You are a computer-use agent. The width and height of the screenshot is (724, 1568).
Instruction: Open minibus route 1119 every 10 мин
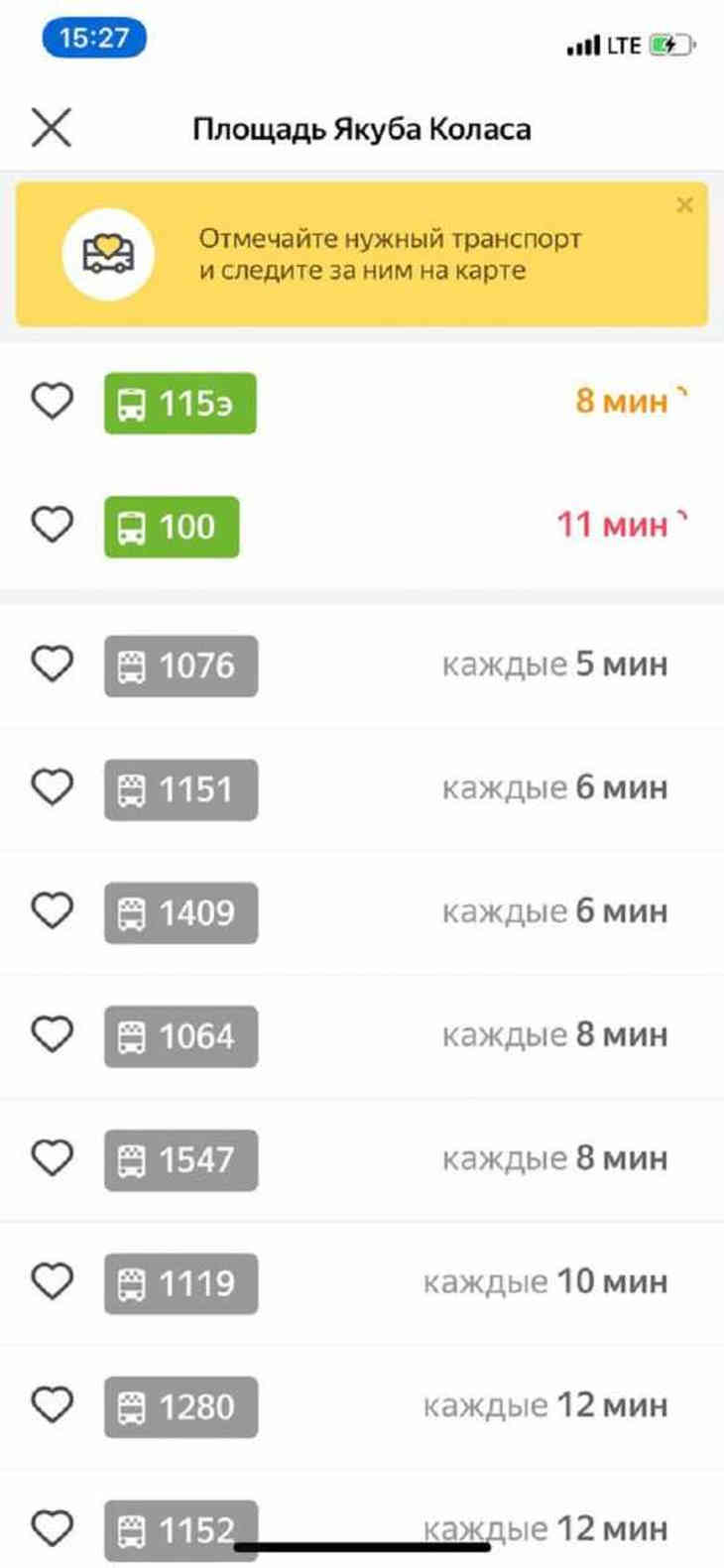click(181, 1283)
